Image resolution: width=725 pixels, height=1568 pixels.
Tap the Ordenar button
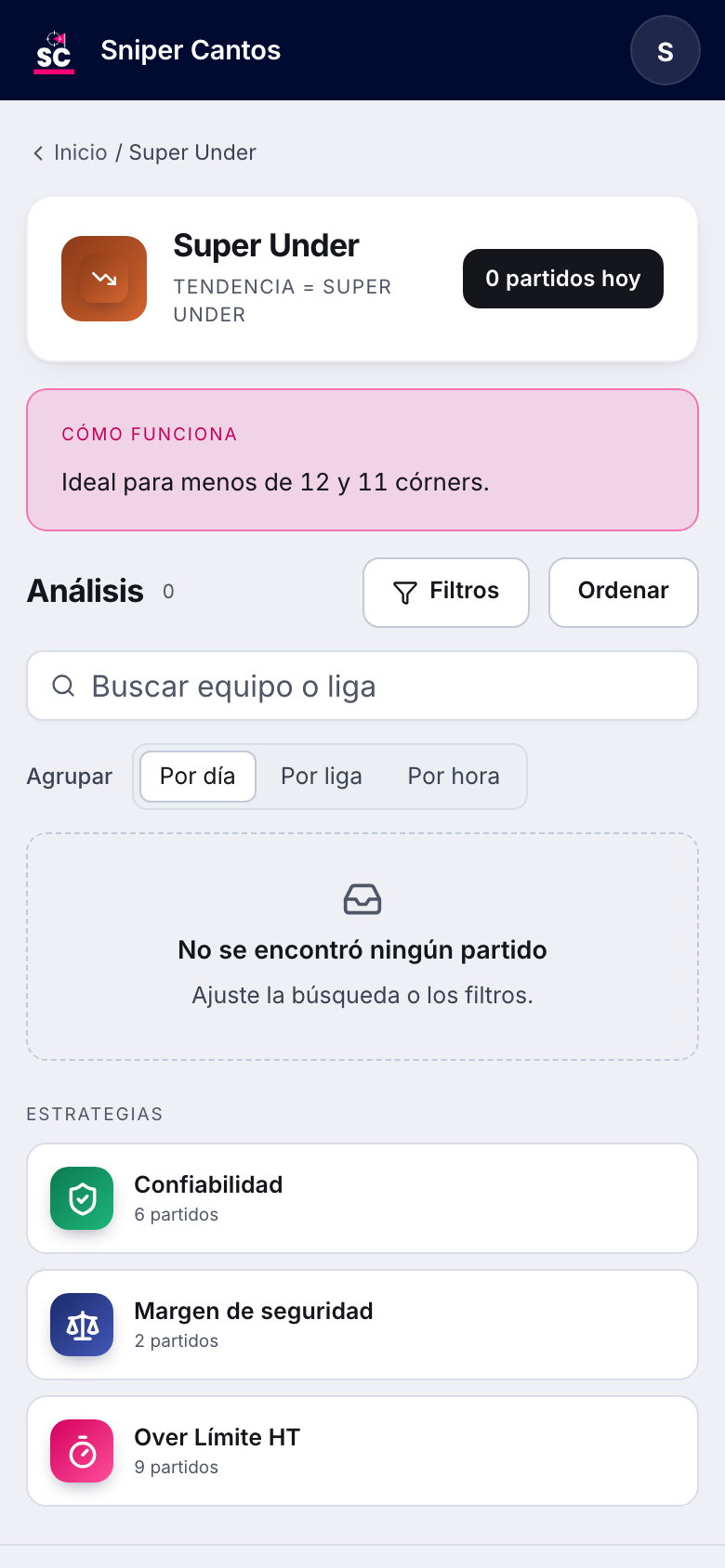point(624,592)
